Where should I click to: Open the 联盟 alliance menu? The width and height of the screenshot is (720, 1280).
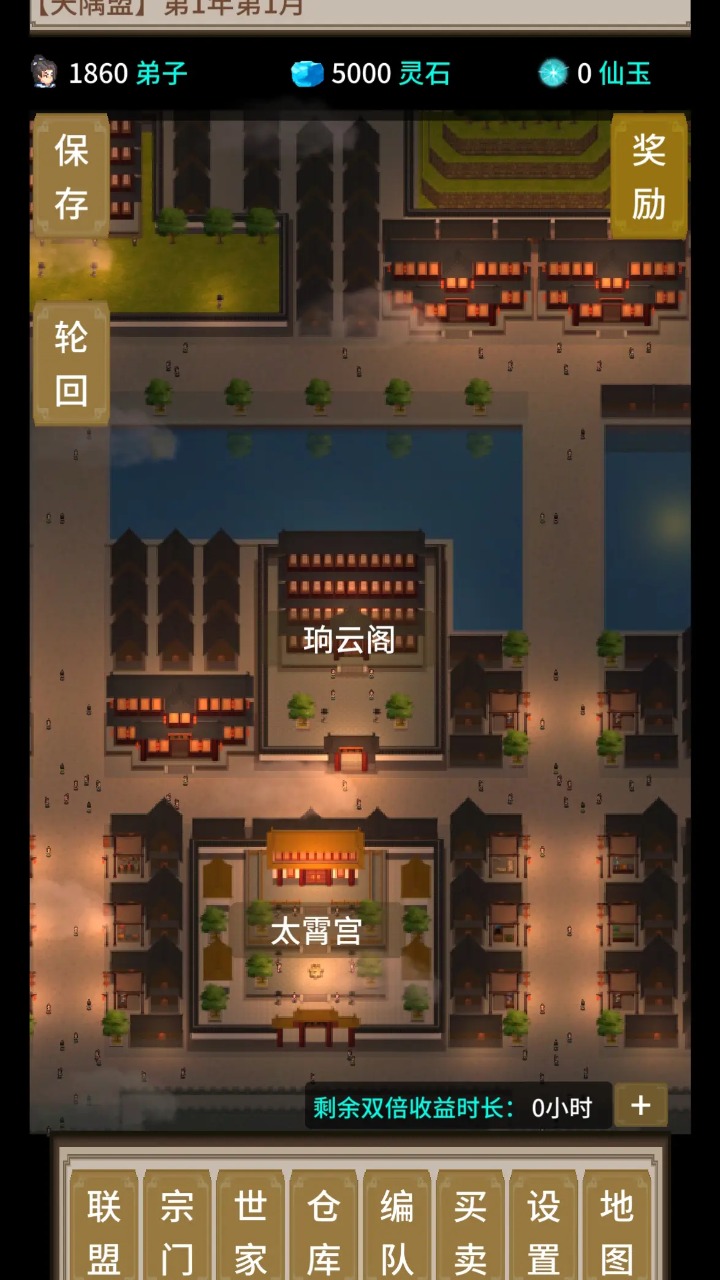pyautogui.click(x=104, y=1232)
